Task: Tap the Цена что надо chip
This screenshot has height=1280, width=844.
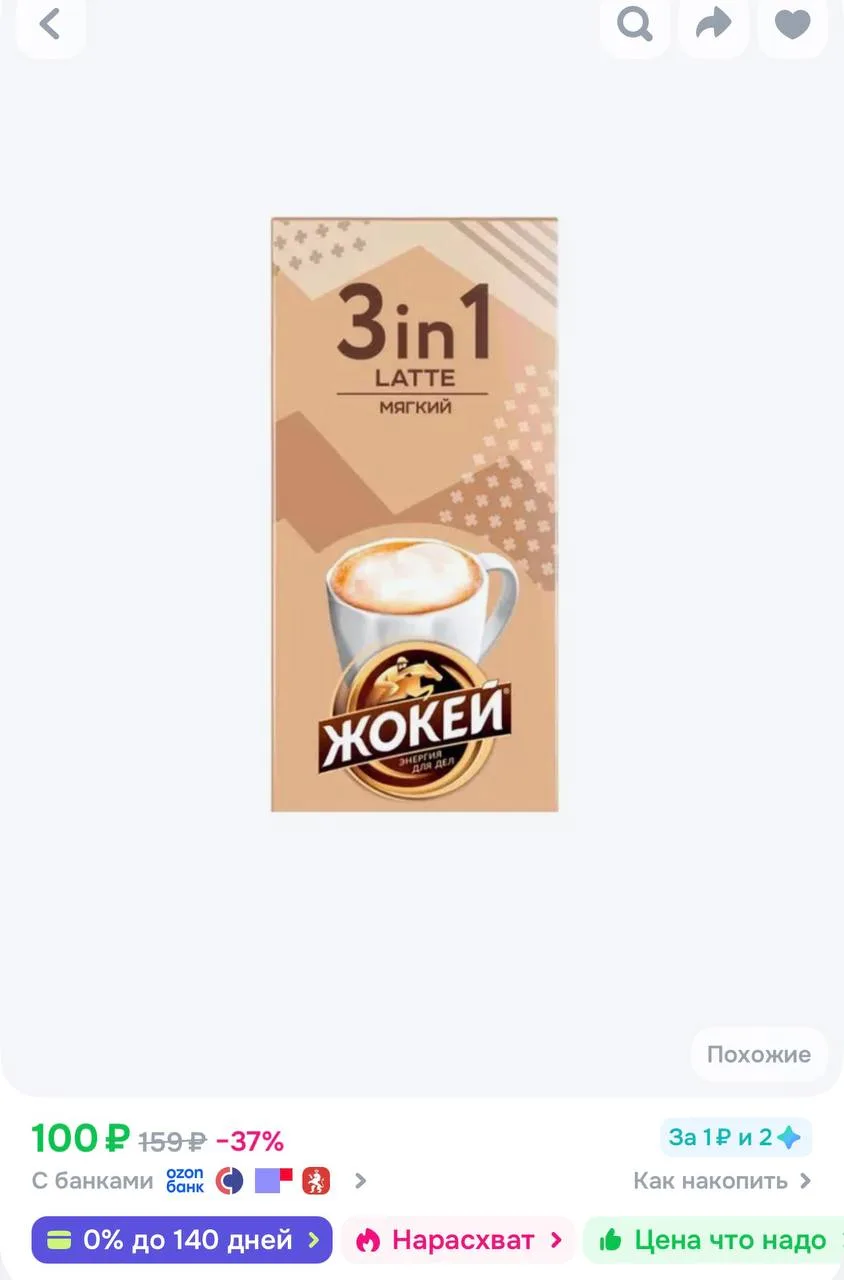Action: [x=714, y=1240]
